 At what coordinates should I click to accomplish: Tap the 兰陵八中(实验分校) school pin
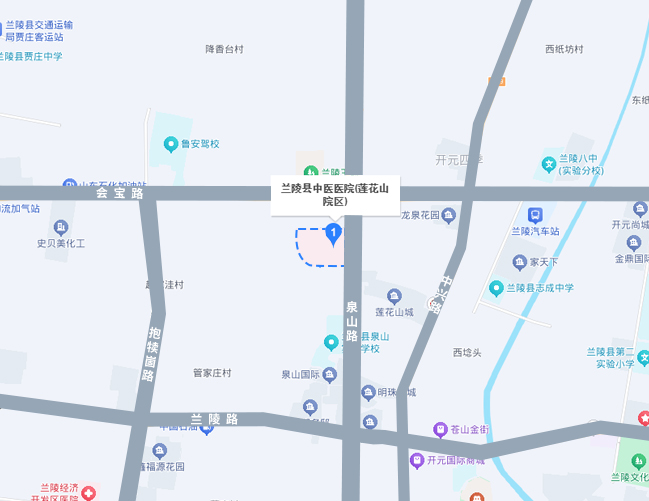549,165
